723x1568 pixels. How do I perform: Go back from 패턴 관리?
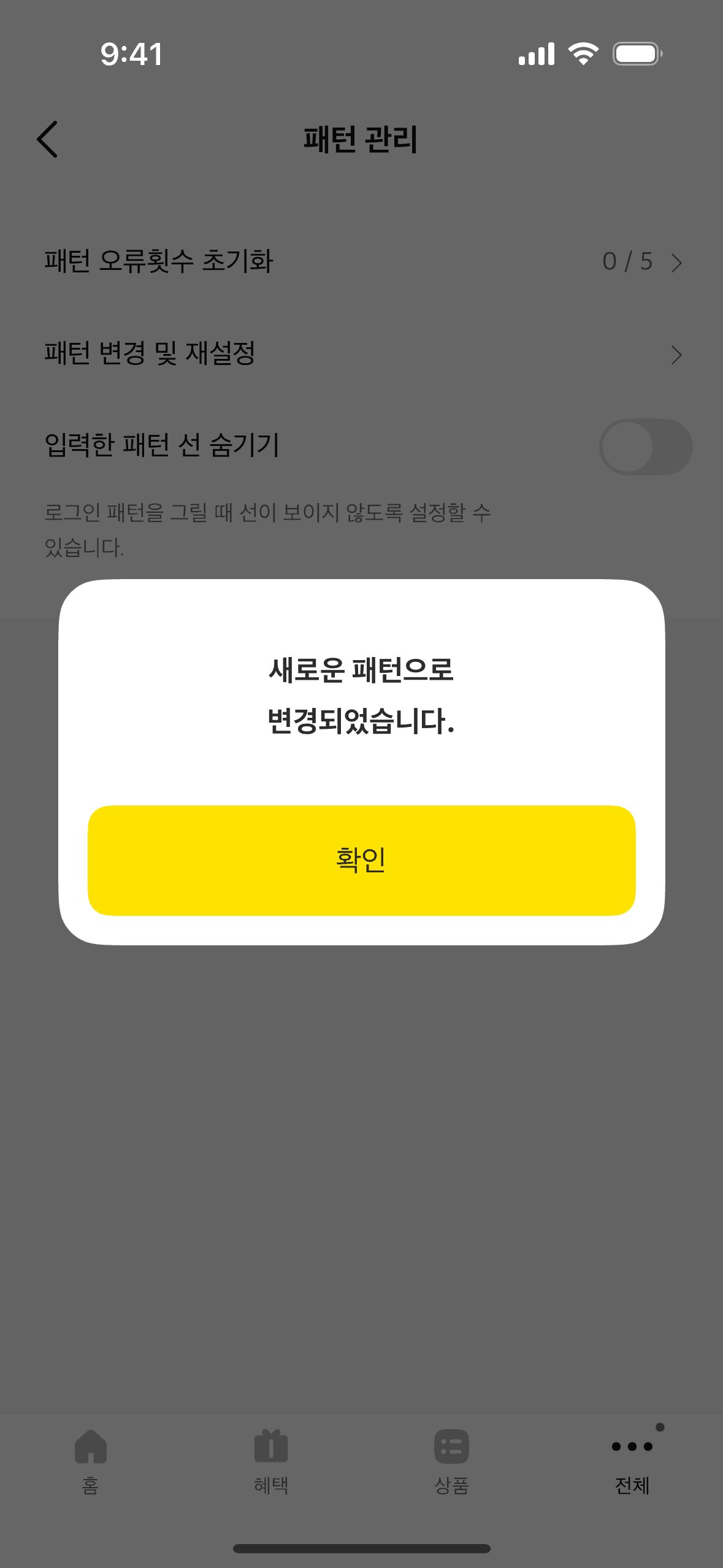click(x=48, y=139)
